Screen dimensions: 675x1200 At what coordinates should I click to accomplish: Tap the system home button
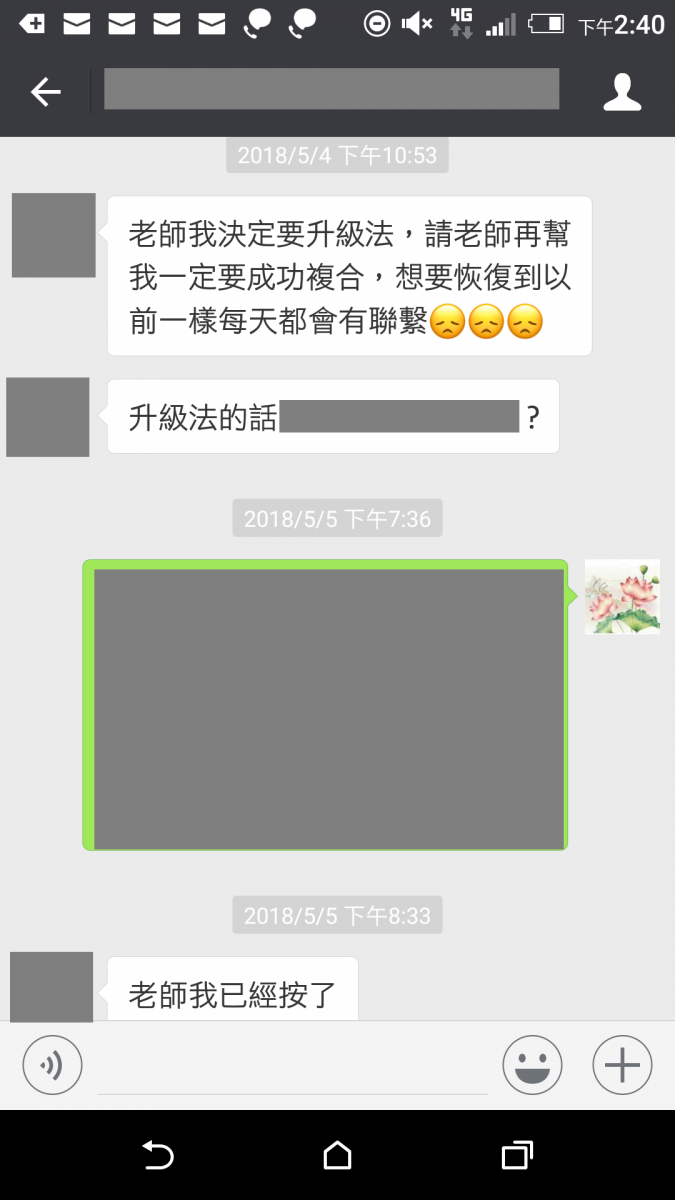(337, 1156)
